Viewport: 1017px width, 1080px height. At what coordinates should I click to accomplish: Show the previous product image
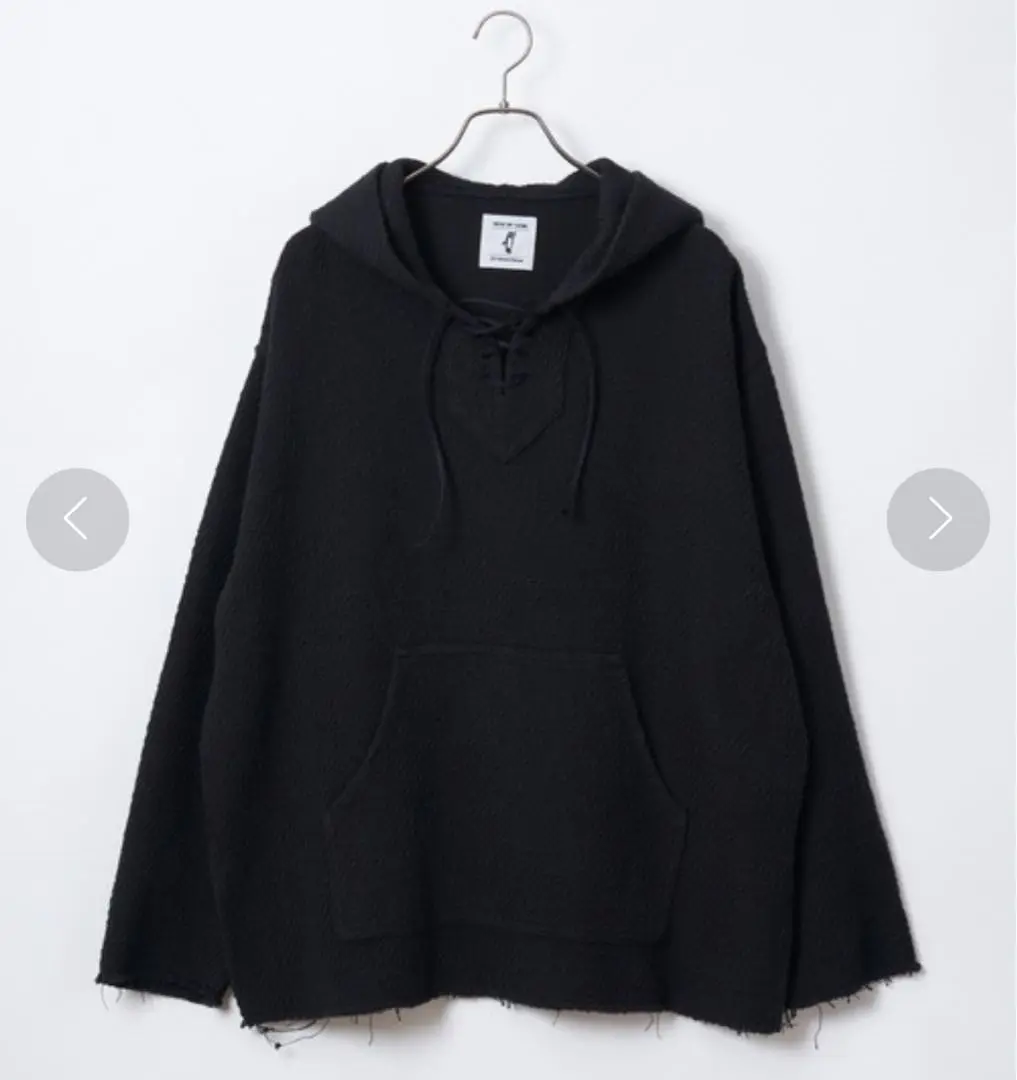pos(77,519)
